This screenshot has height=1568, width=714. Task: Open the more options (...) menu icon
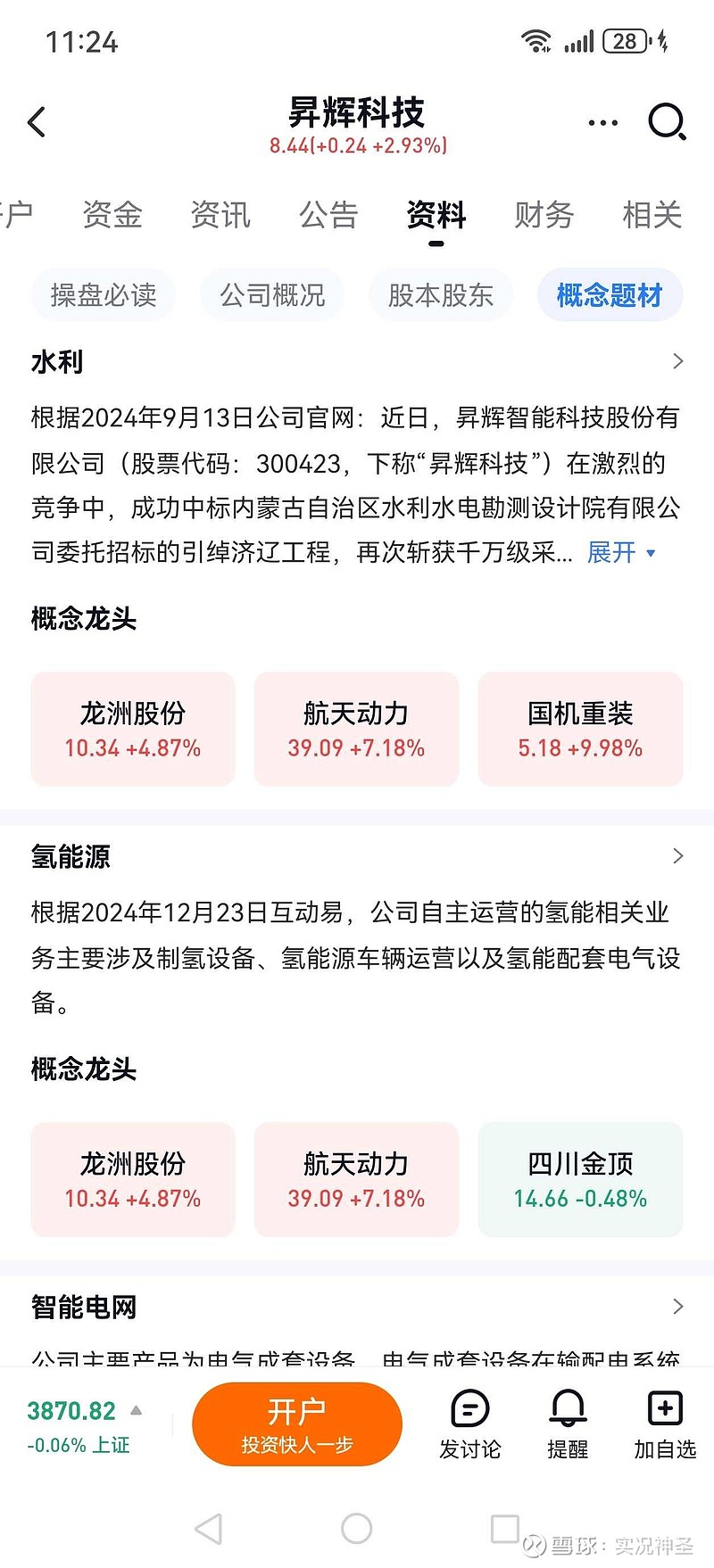602,122
